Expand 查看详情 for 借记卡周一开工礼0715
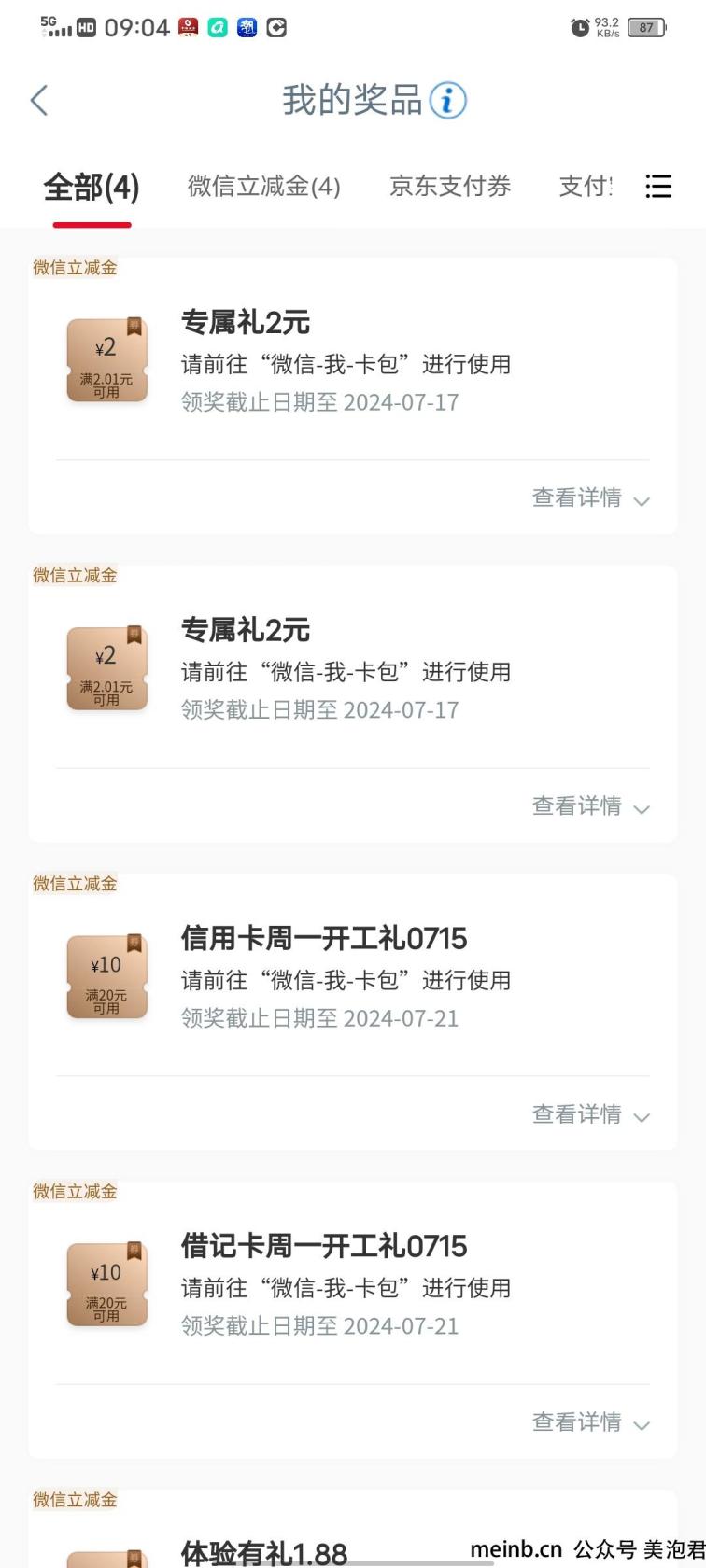Screen dimensions: 706x1568 (590, 1422)
